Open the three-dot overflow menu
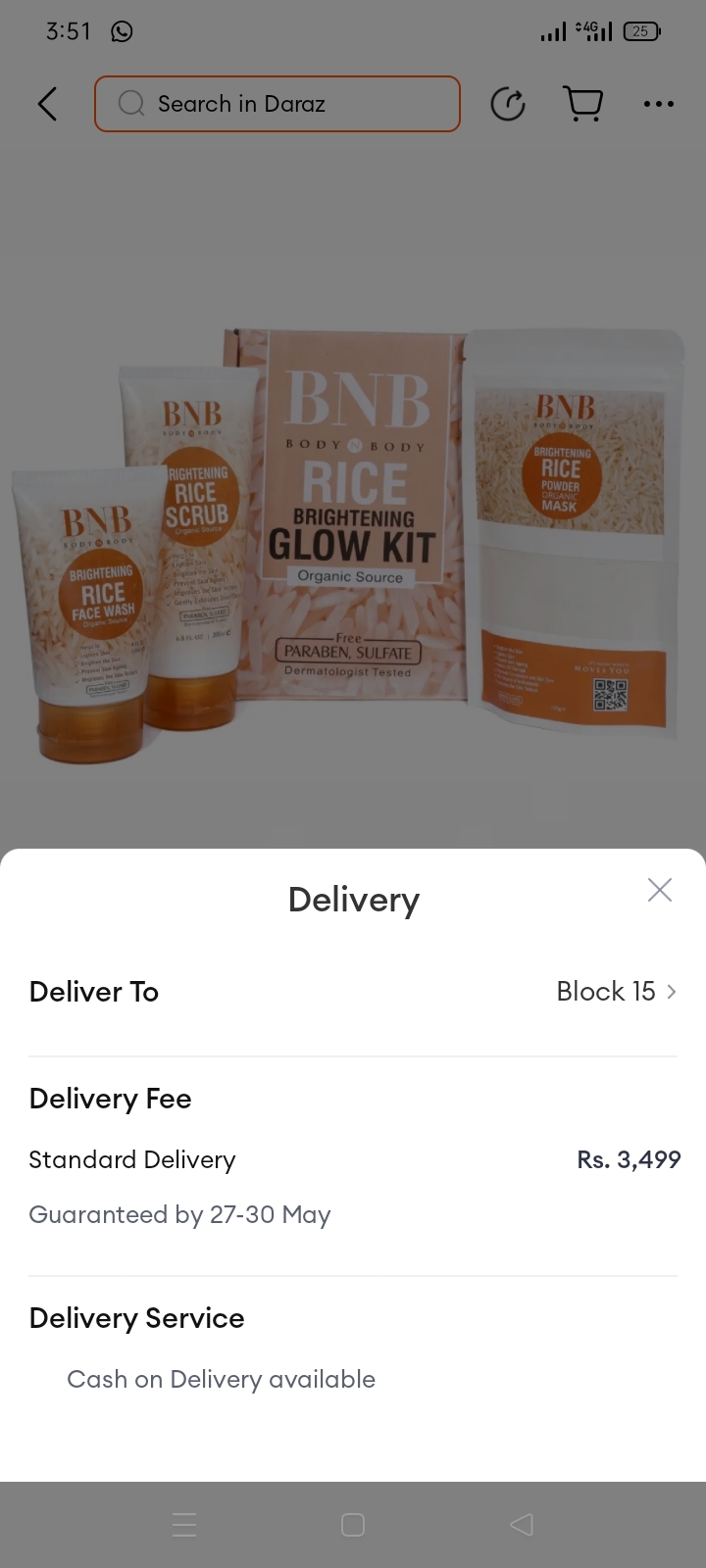 [659, 104]
